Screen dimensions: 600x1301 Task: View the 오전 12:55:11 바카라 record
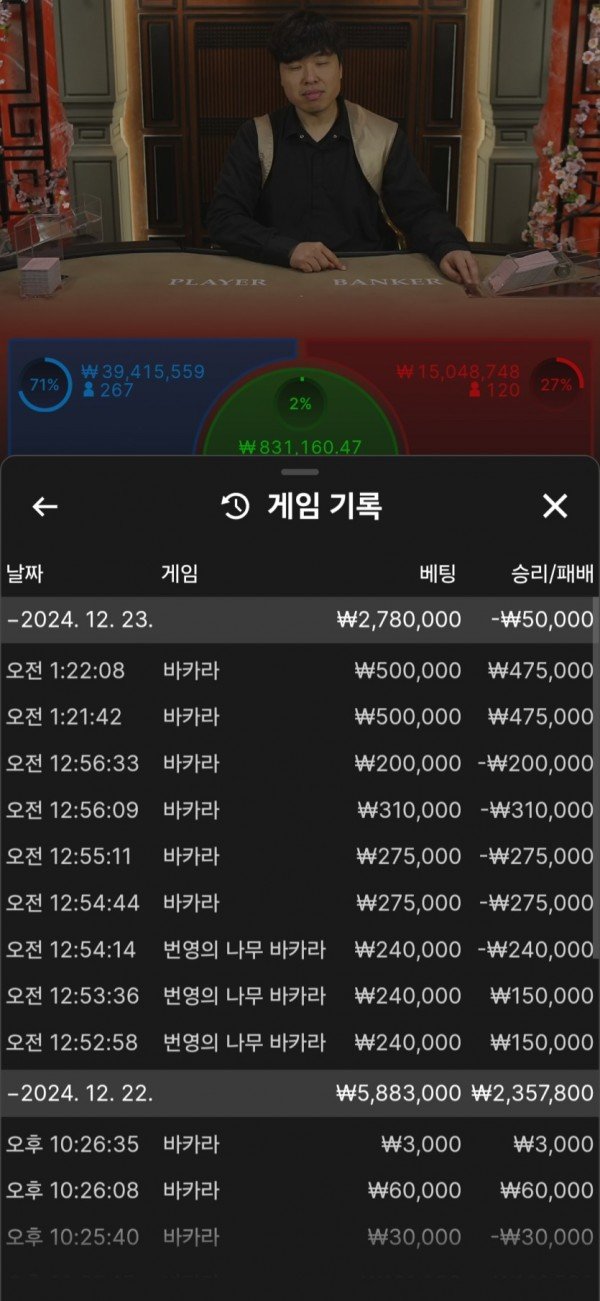300,856
